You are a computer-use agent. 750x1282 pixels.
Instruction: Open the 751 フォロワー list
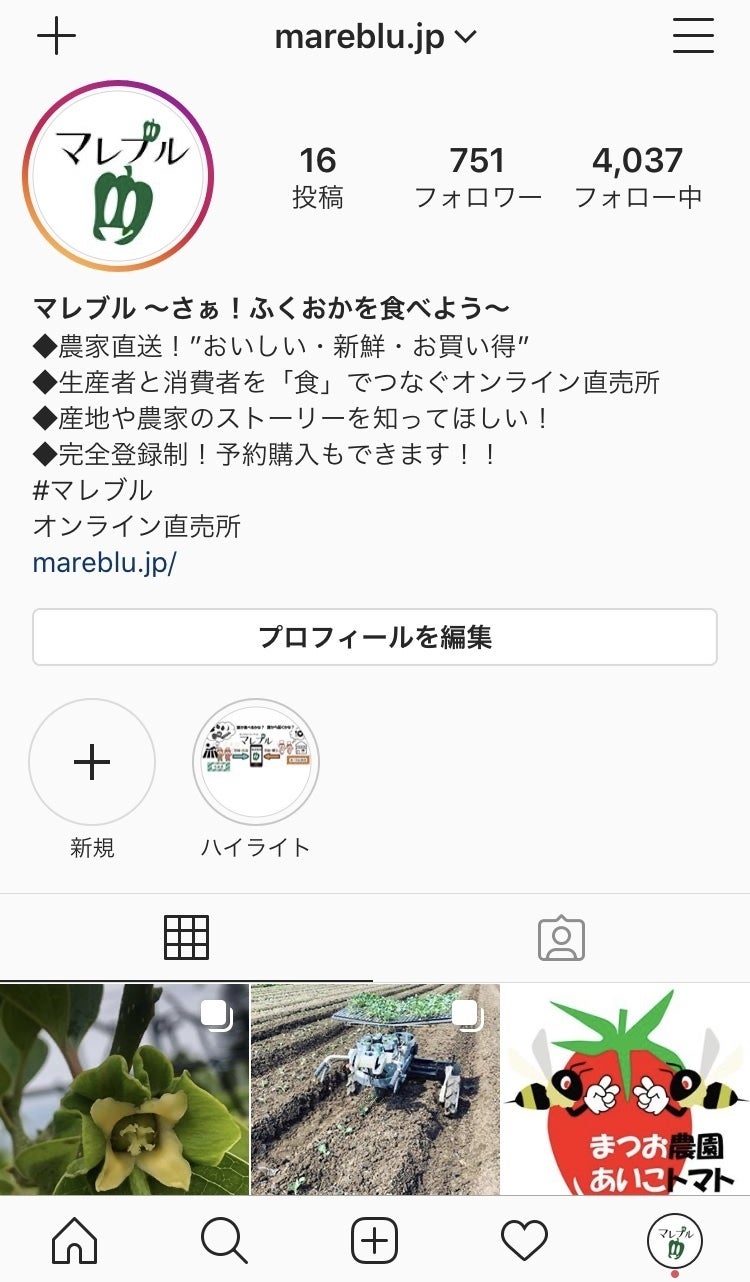(x=478, y=177)
